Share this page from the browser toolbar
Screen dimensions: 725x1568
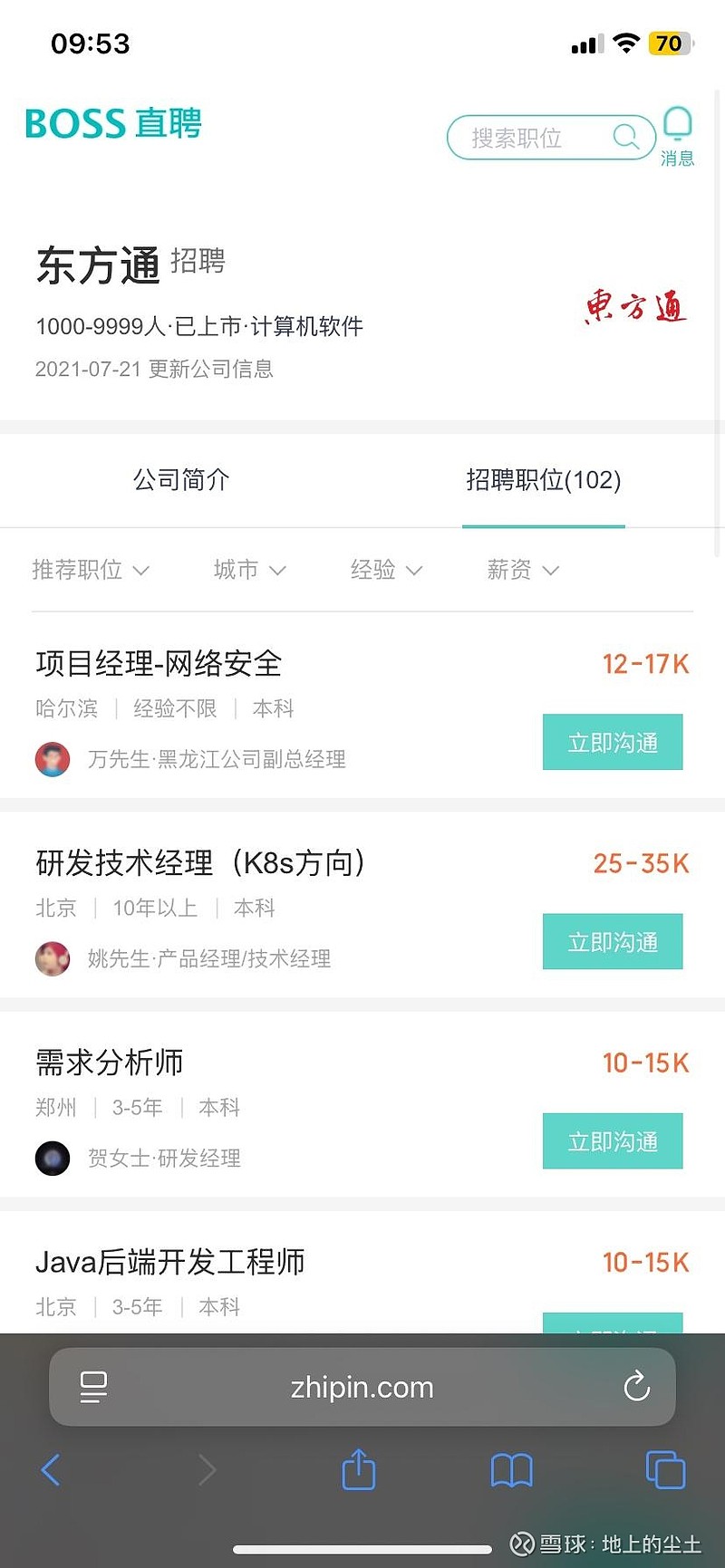coord(358,1470)
